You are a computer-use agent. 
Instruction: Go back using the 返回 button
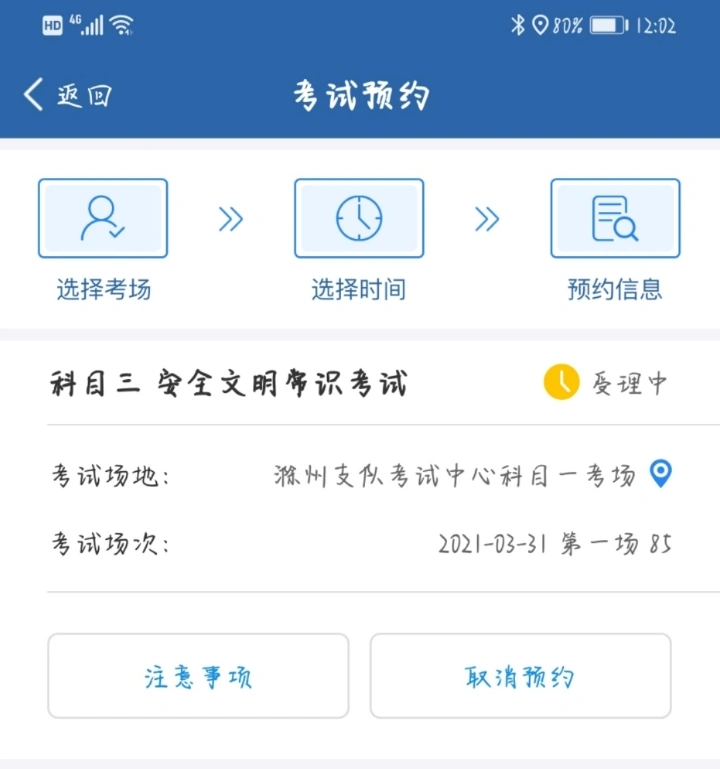[67, 96]
